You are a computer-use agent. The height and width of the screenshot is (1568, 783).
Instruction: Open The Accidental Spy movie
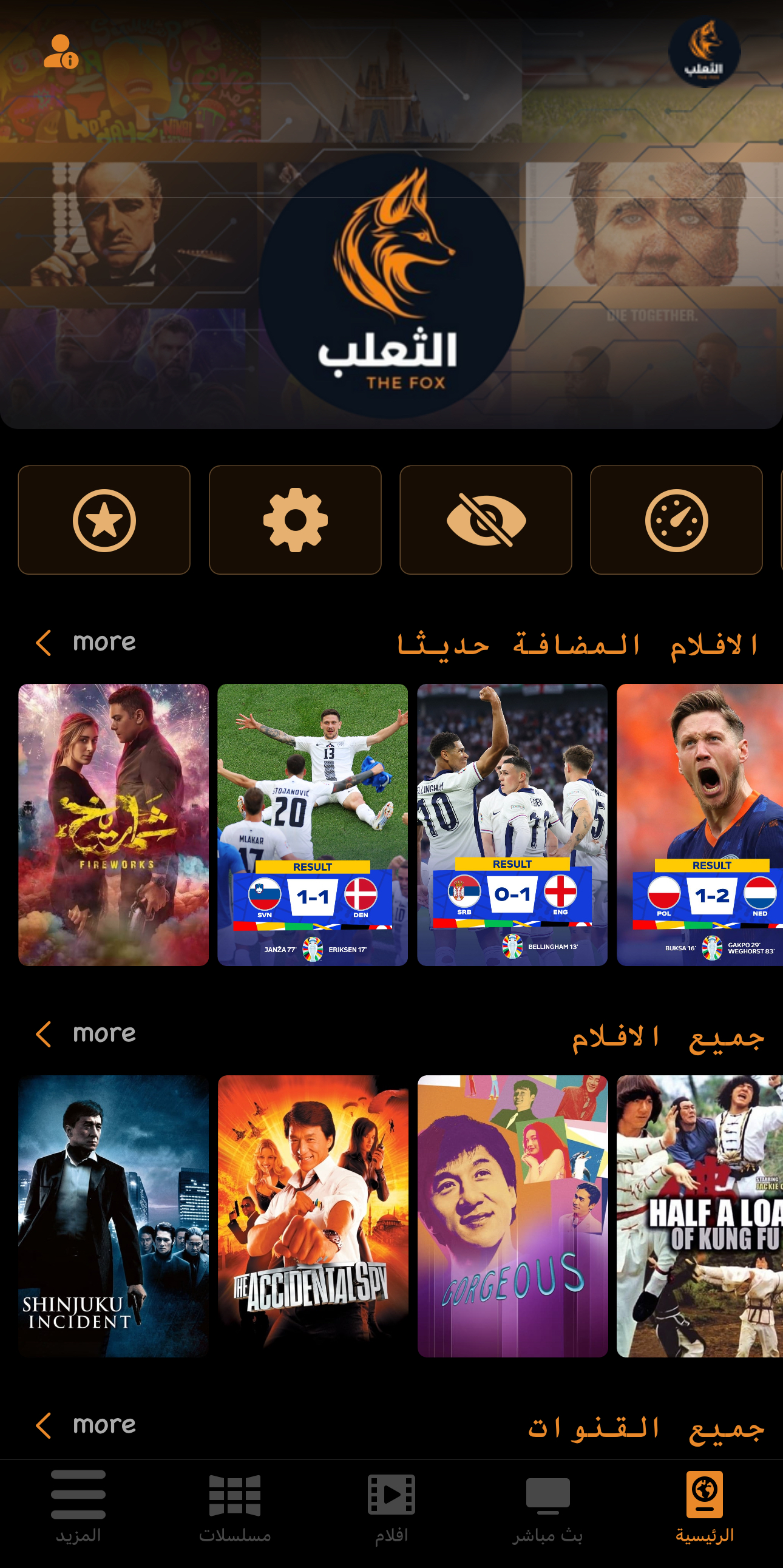[313, 1215]
